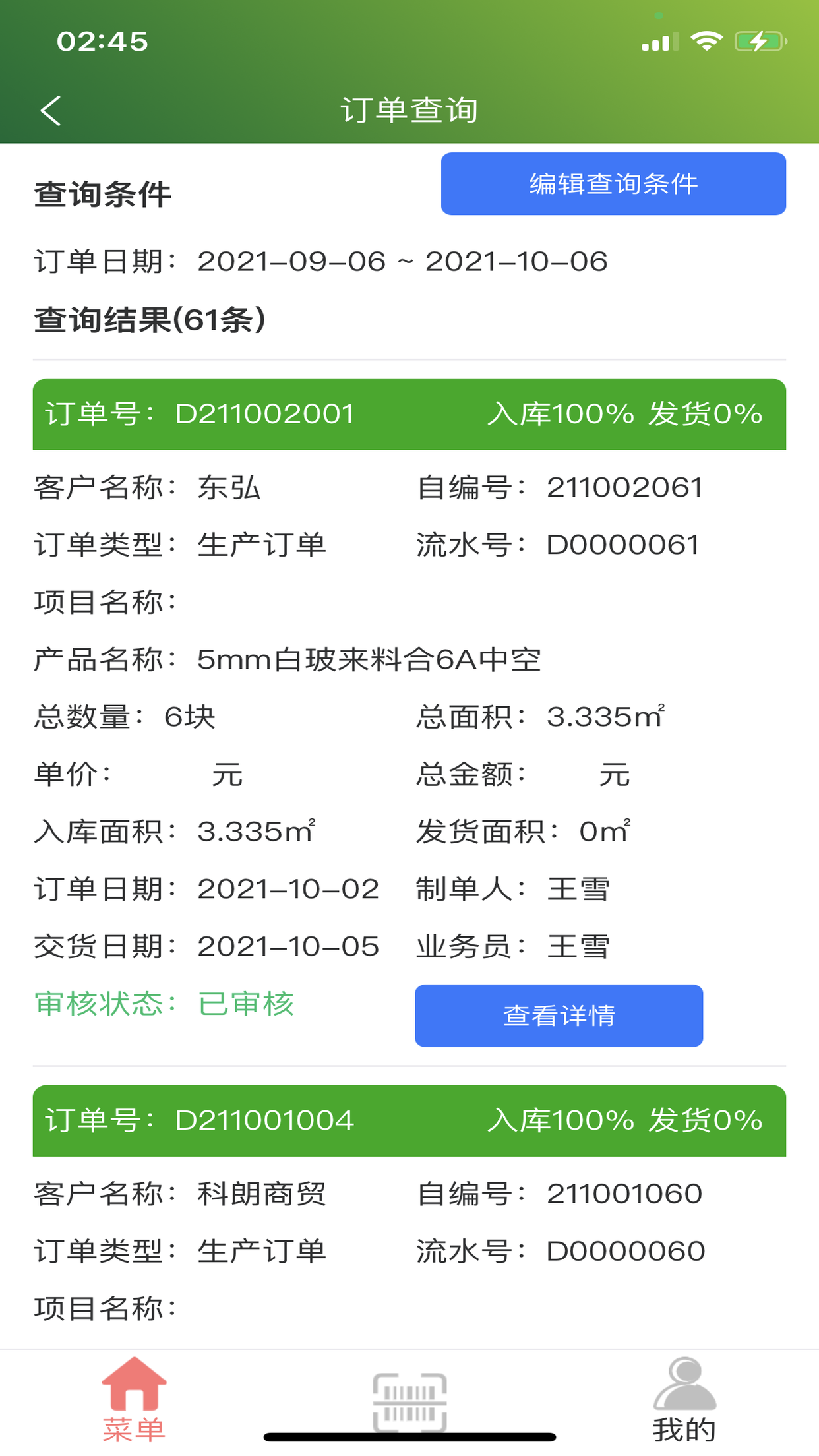Tap the 入库100% progress label on first order
Screen dimensions: 819x1456
point(559,414)
